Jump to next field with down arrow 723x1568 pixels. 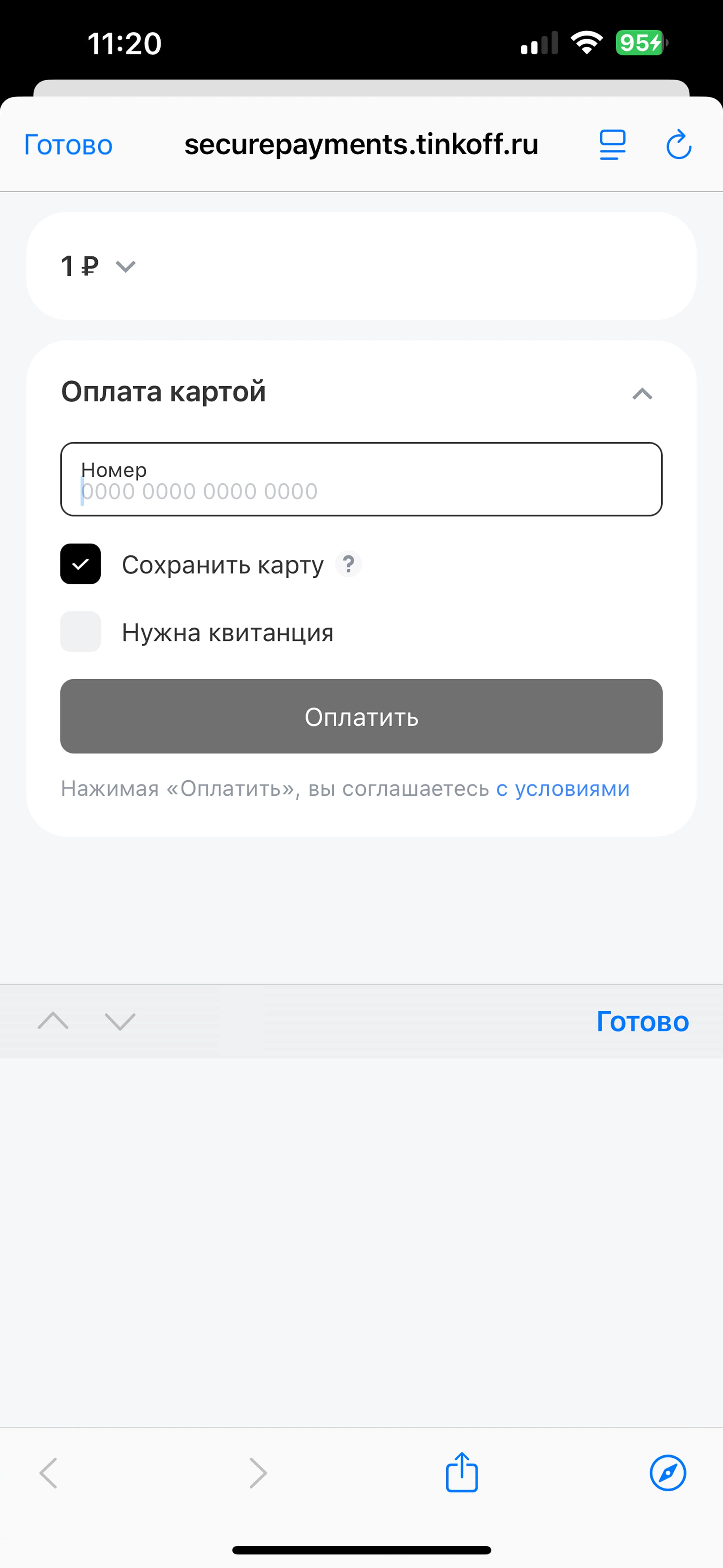tap(120, 1021)
